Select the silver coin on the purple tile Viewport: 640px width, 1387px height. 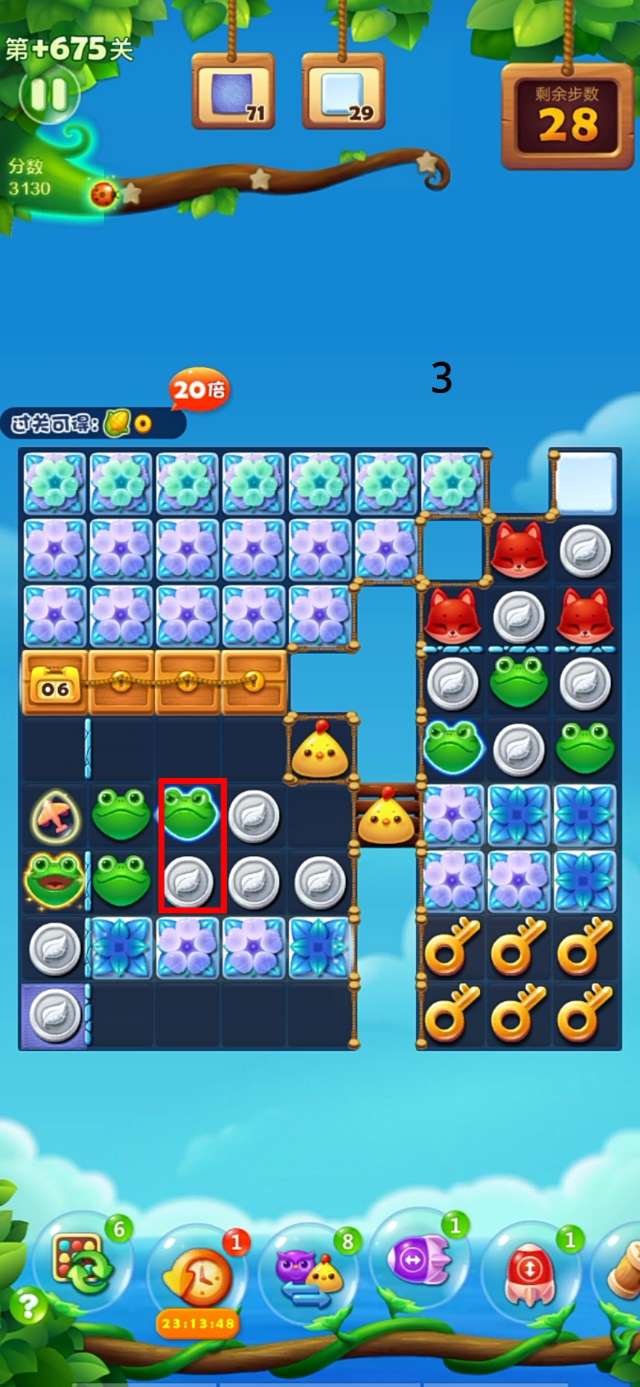tap(52, 1014)
